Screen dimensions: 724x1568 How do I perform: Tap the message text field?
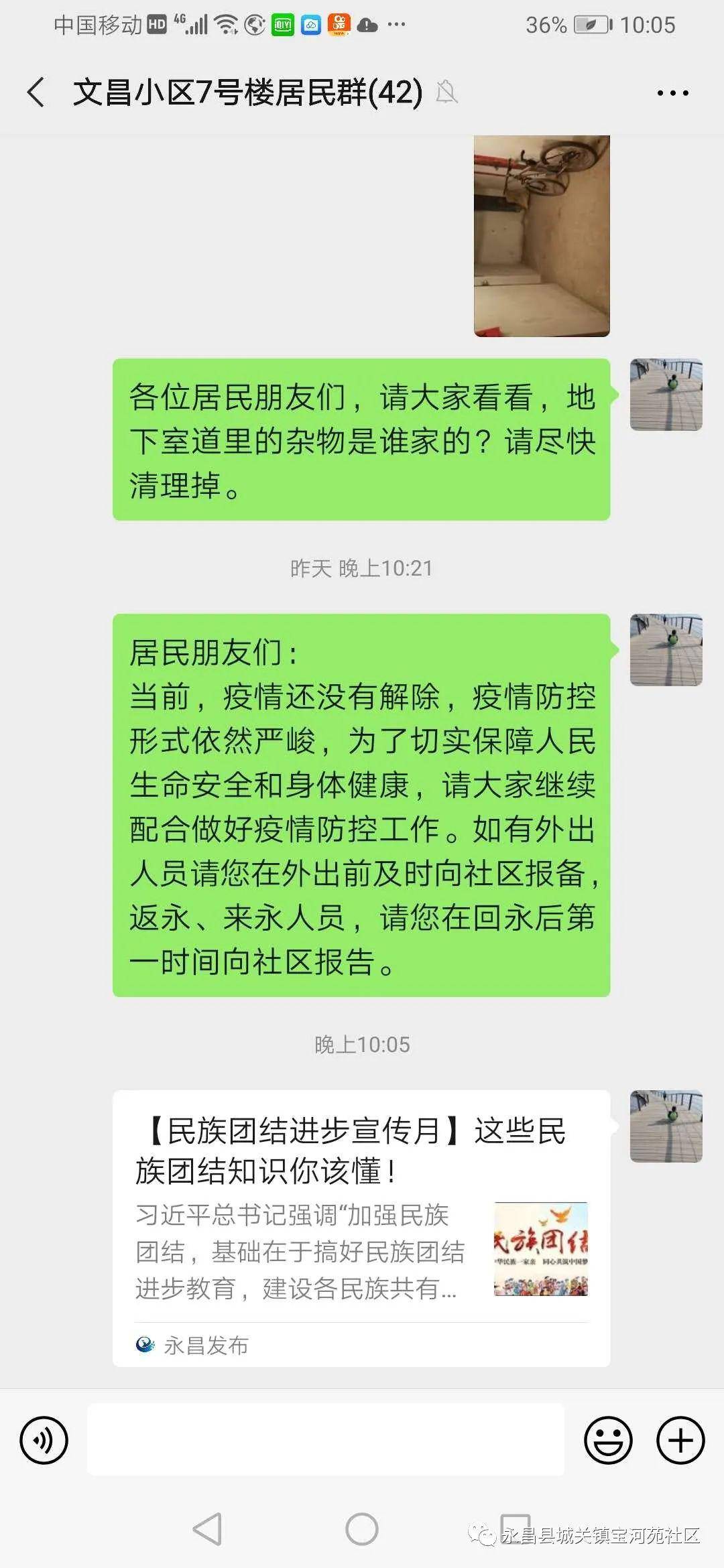click(x=326, y=1439)
